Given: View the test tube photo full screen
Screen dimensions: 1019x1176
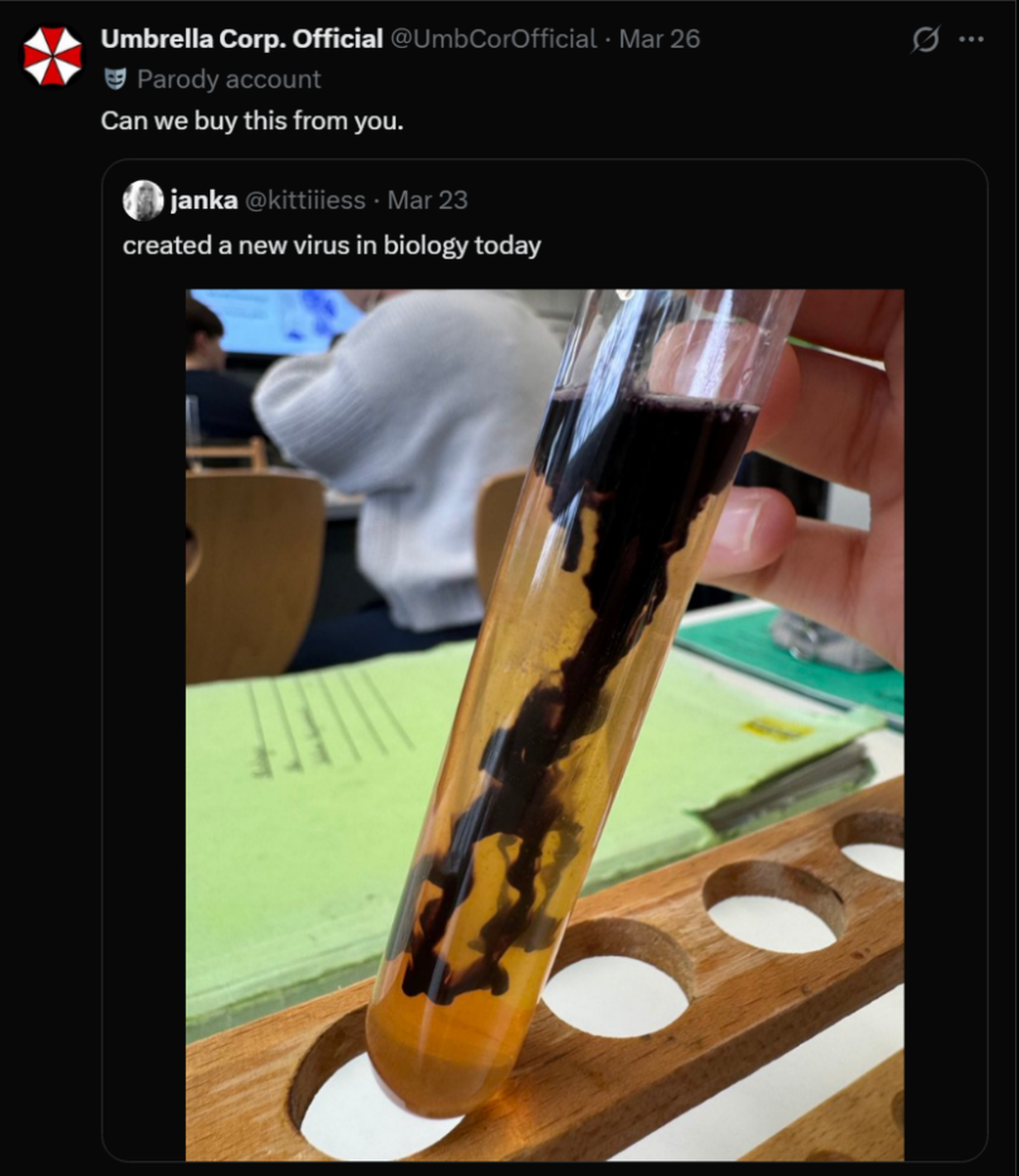Looking at the screenshot, I should (x=544, y=724).
